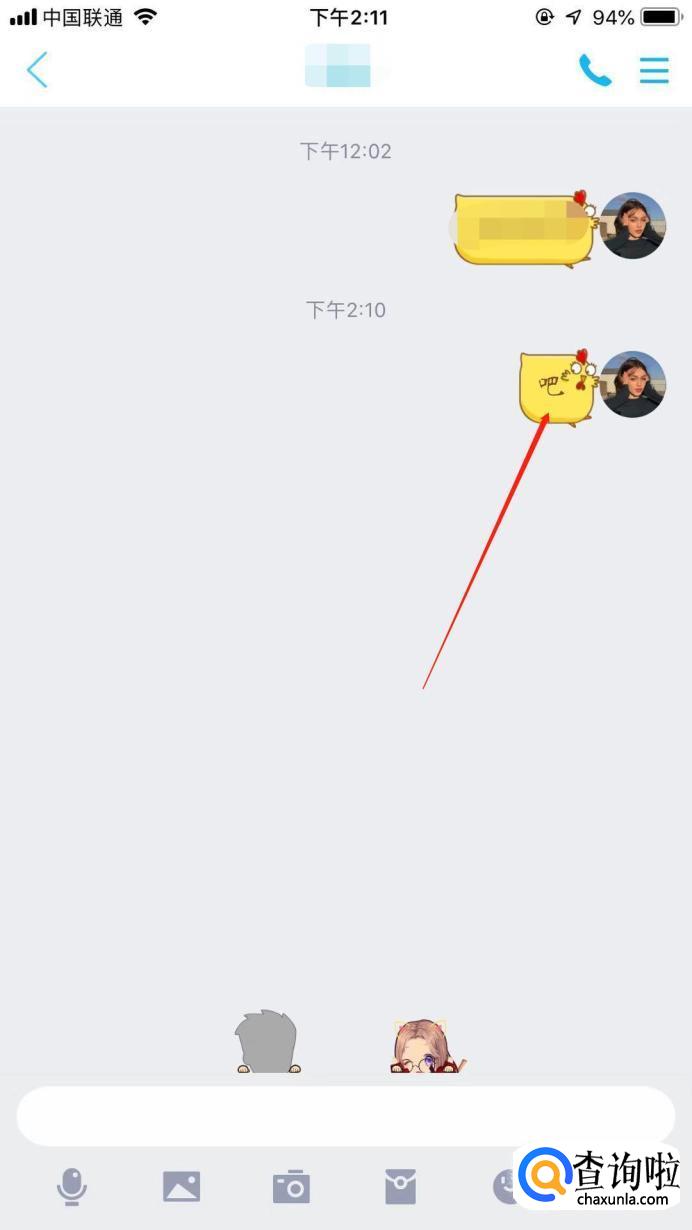Record a voice message with the microphone
This screenshot has height=1230, width=692.
point(71,1187)
